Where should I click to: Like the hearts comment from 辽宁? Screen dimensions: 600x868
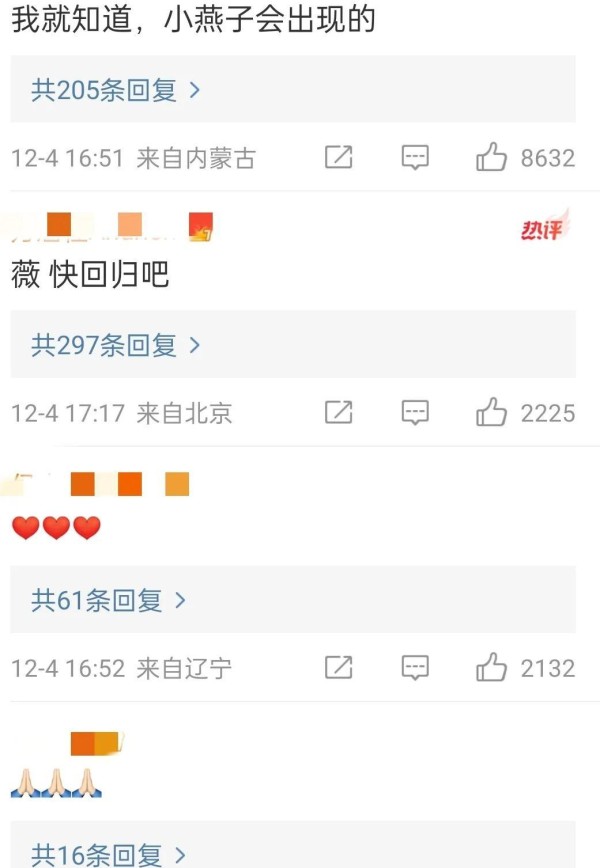click(491, 668)
